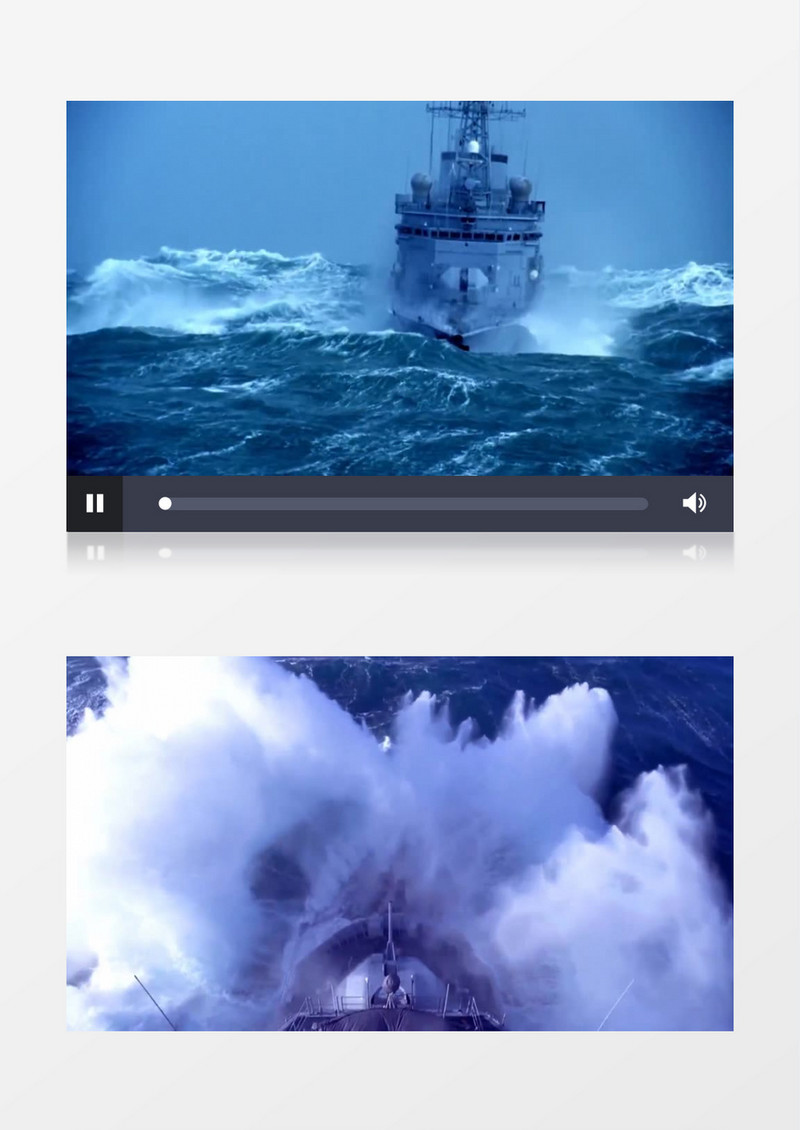This screenshot has height=1130, width=800.
Task: Click the pause icon on the control bar
Action: tap(95, 503)
